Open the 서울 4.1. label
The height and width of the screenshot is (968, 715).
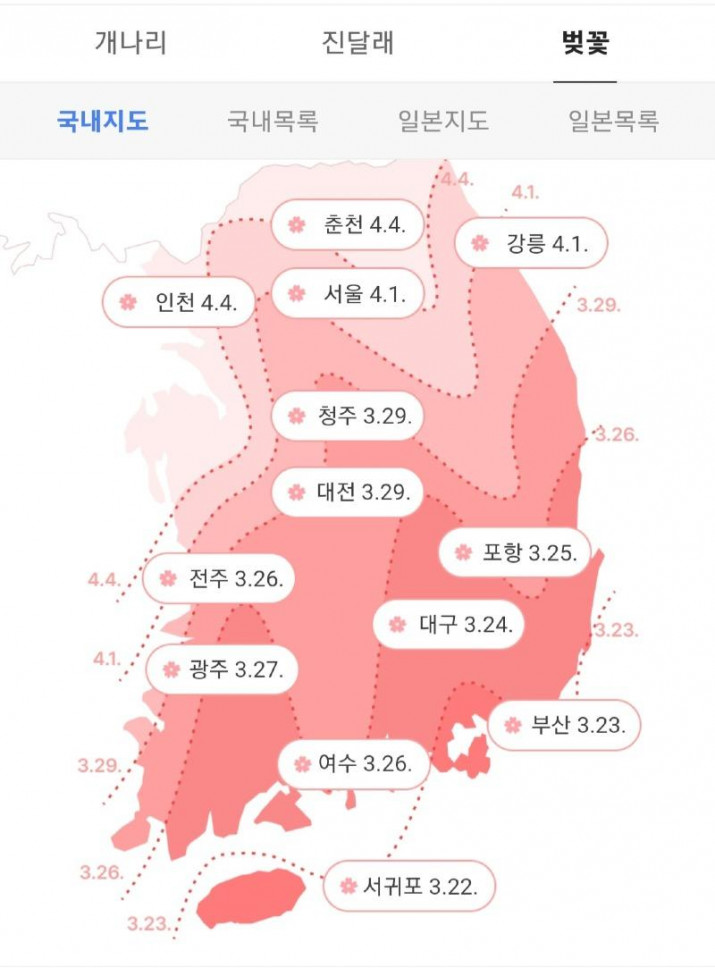click(347, 294)
